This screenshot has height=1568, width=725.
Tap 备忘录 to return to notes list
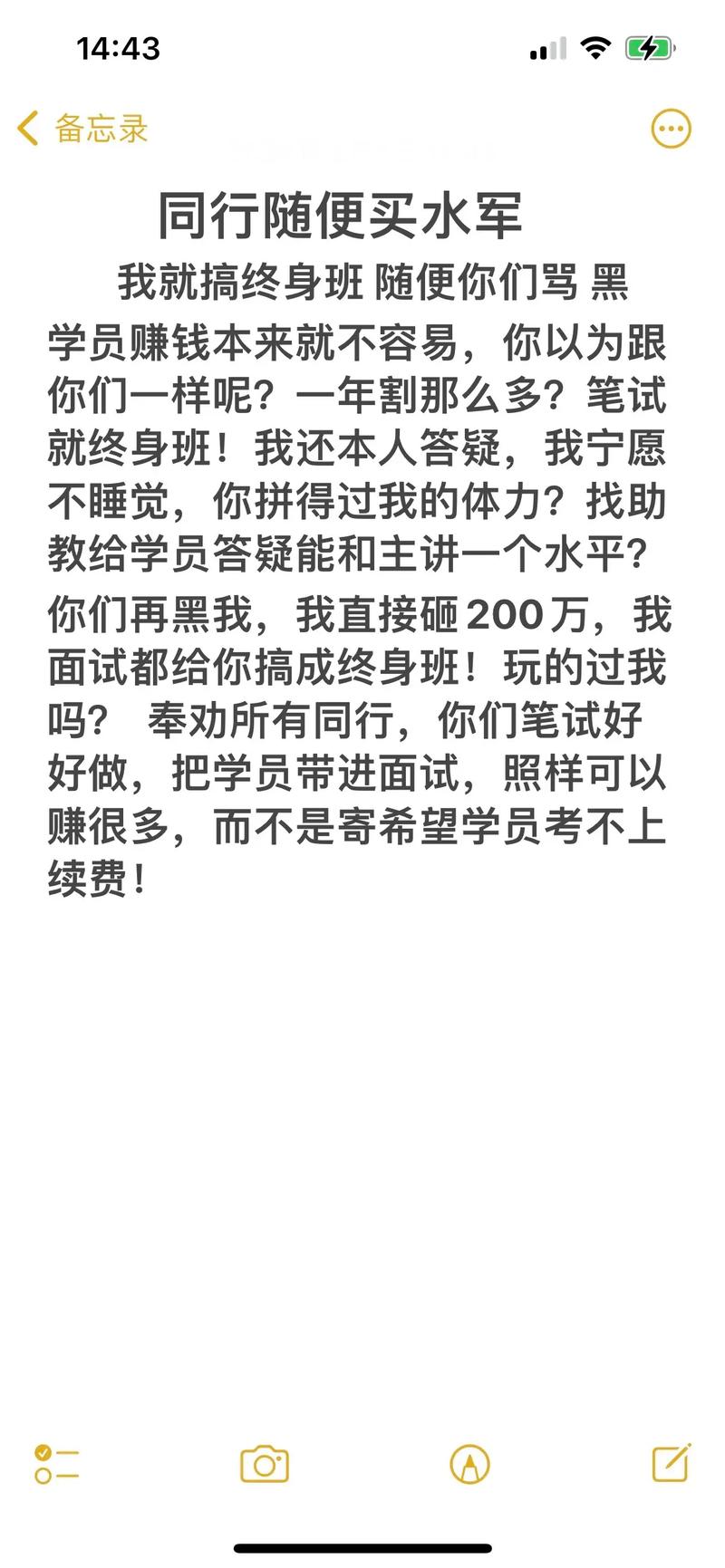[95, 130]
